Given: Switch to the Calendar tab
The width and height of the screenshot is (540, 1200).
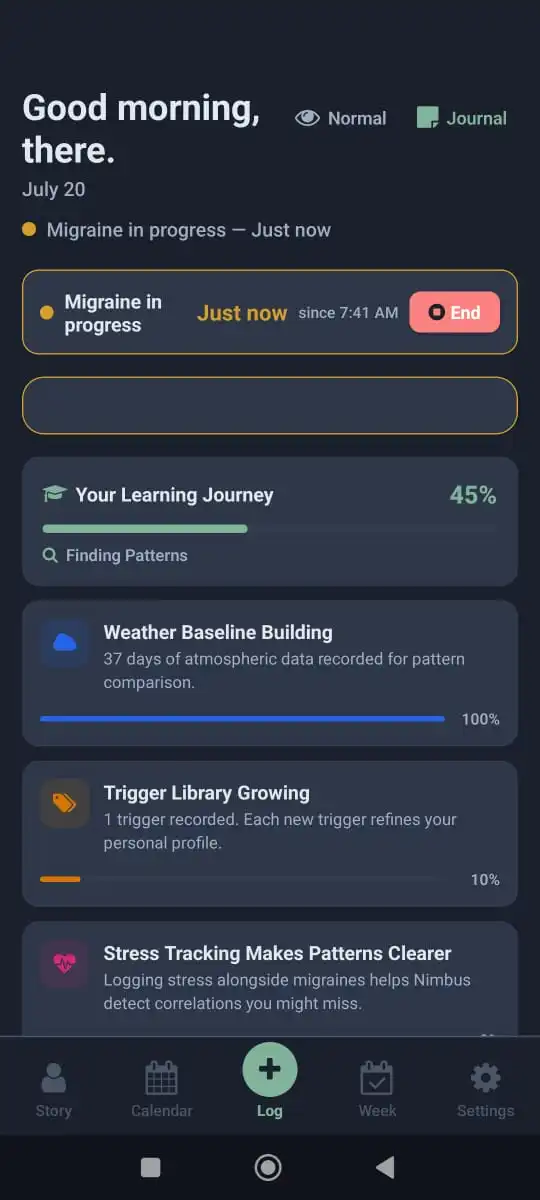Looking at the screenshot, I should tap(162, 1090).
